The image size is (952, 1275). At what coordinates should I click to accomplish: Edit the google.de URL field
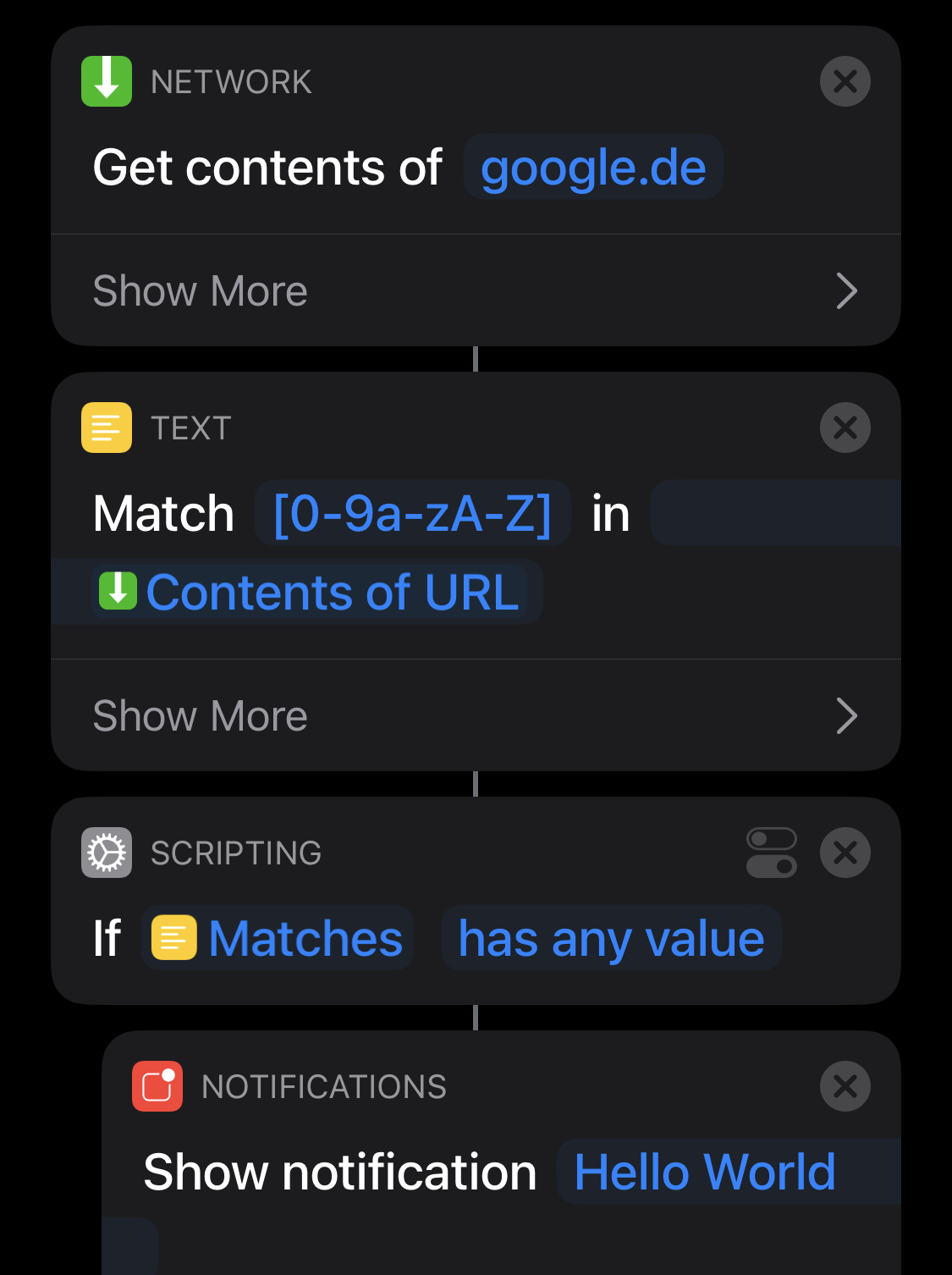coord(593,168)
